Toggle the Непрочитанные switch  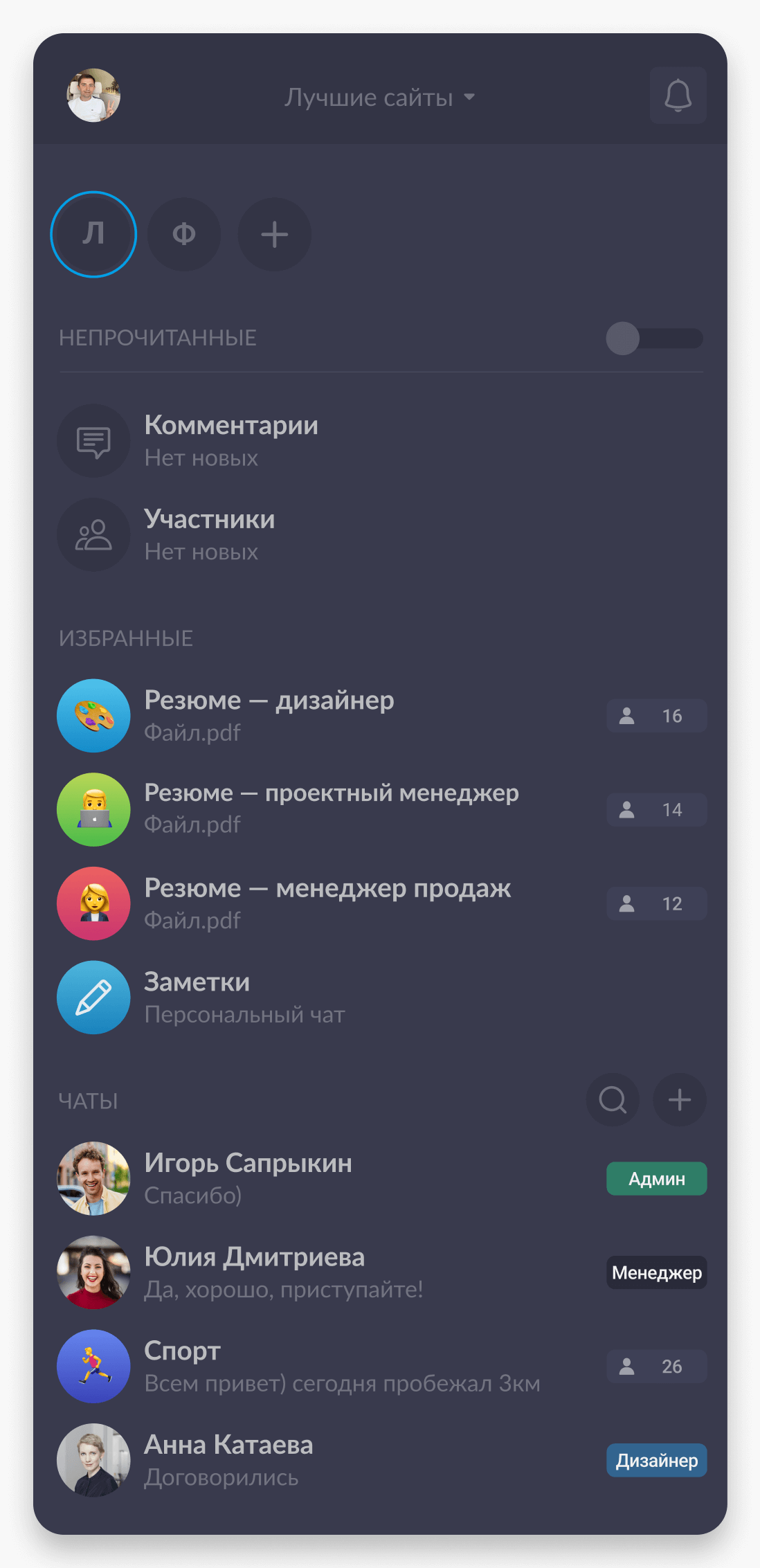click(x=653, y=339)
